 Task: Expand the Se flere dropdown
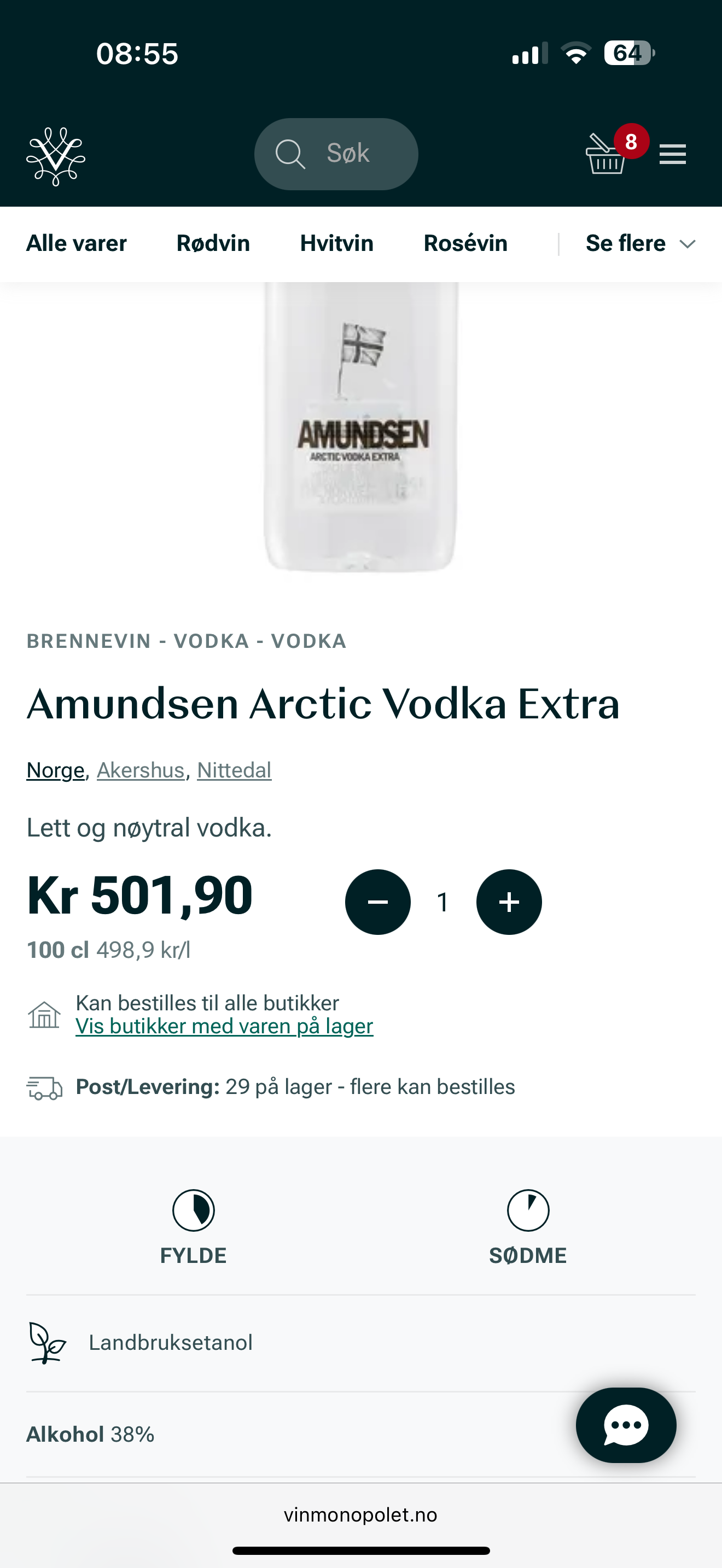641,243
